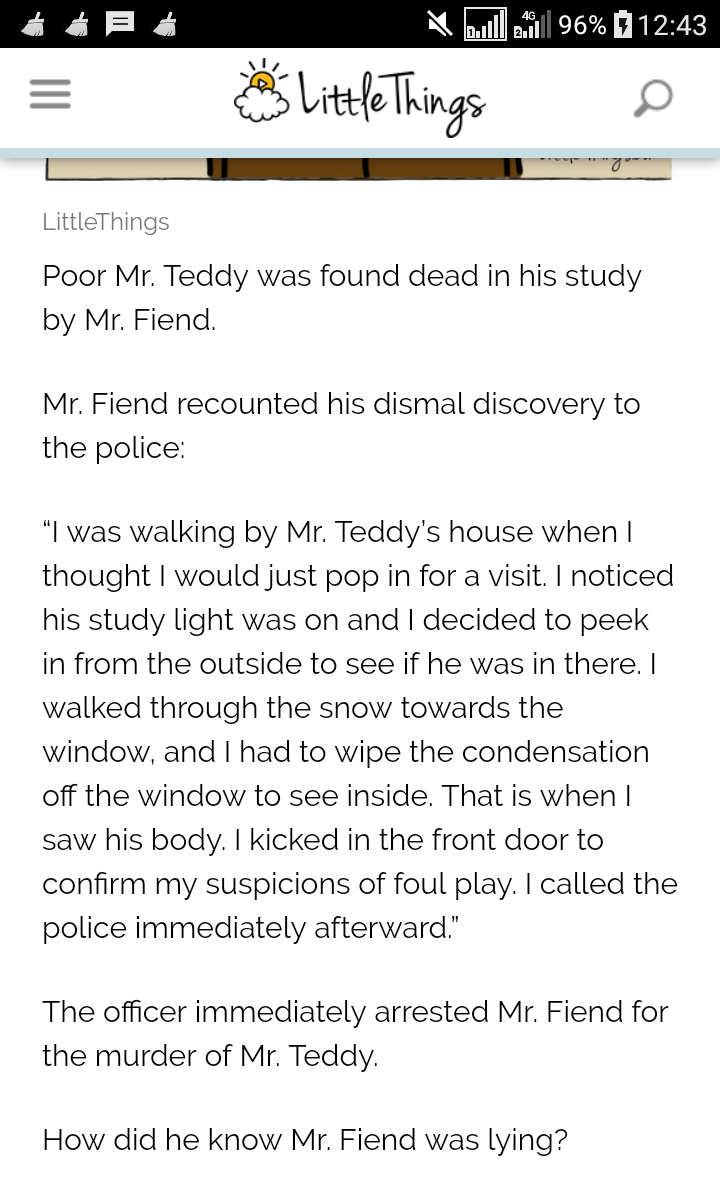Open the hamburger navigation menu

pyautogui.click(x=50, y=95)
